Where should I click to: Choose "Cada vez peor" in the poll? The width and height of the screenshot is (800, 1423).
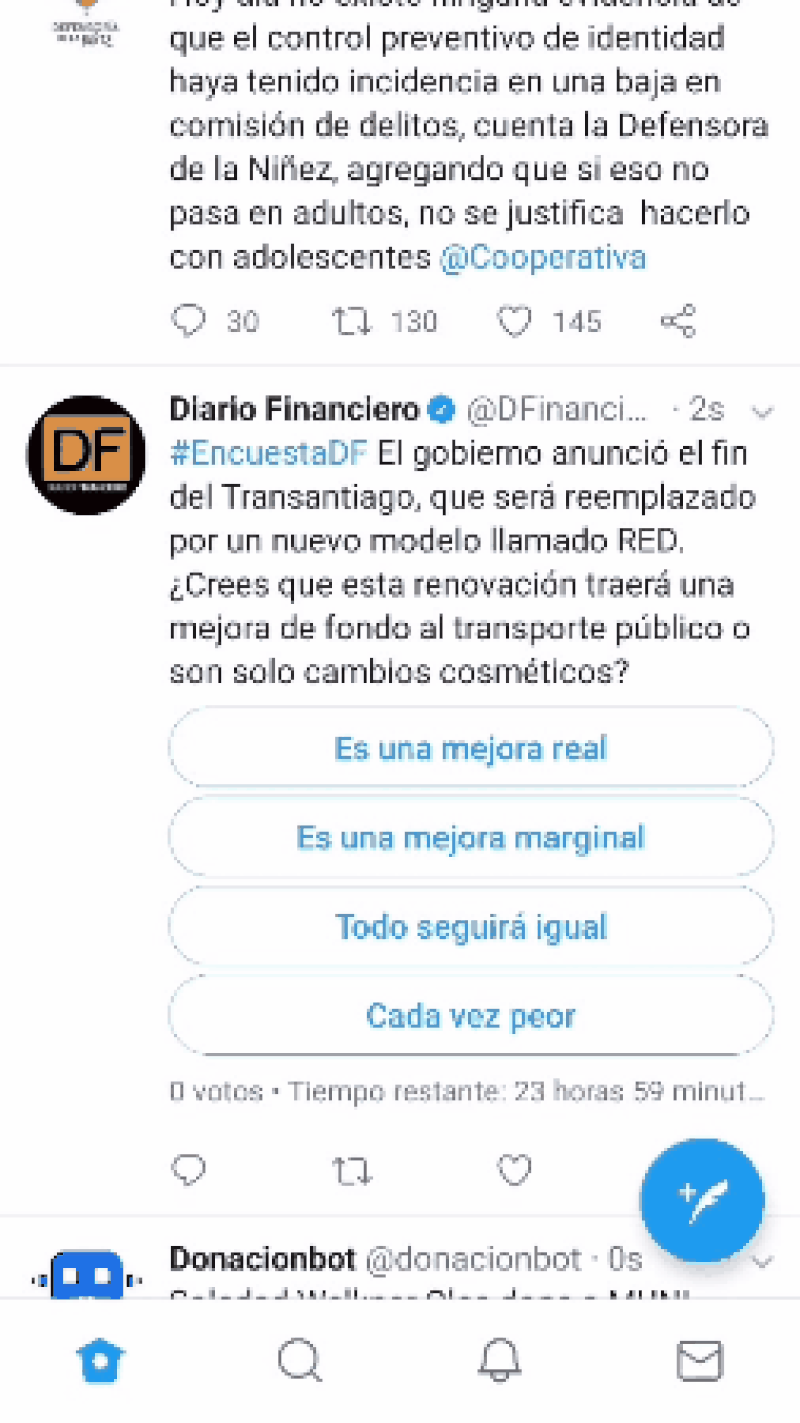470,1016
